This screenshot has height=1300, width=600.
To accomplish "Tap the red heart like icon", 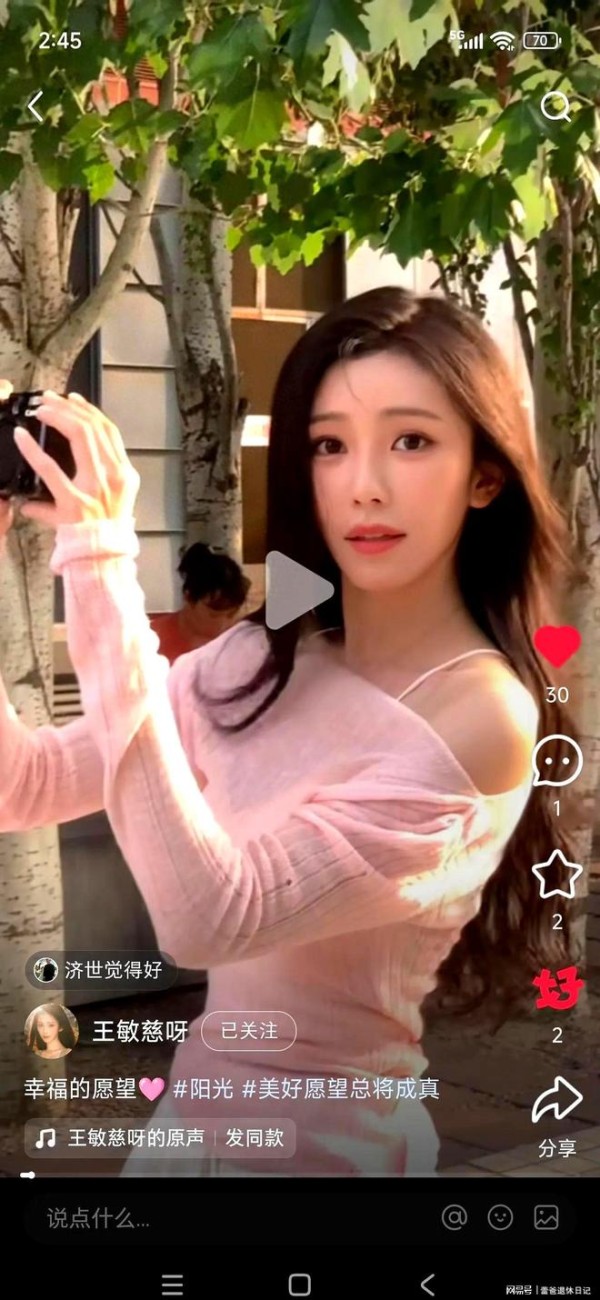I will pyautogui.click(x=557, y=647).
